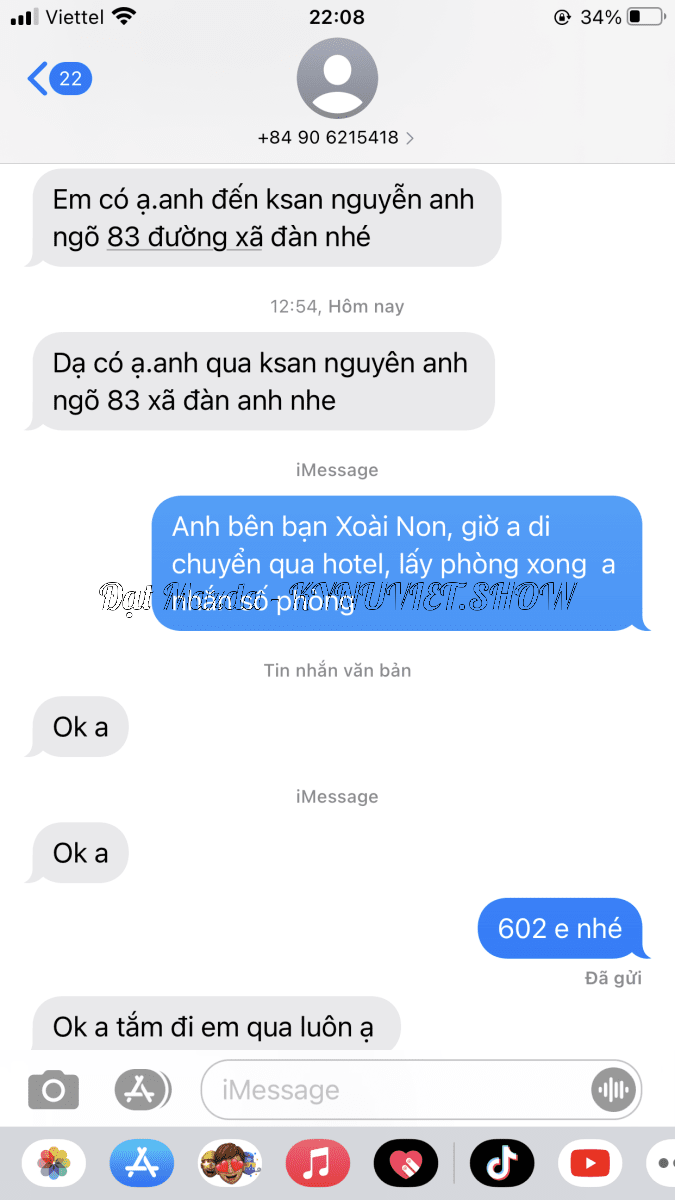
Task: Record an audio message
Action: 614,1089
